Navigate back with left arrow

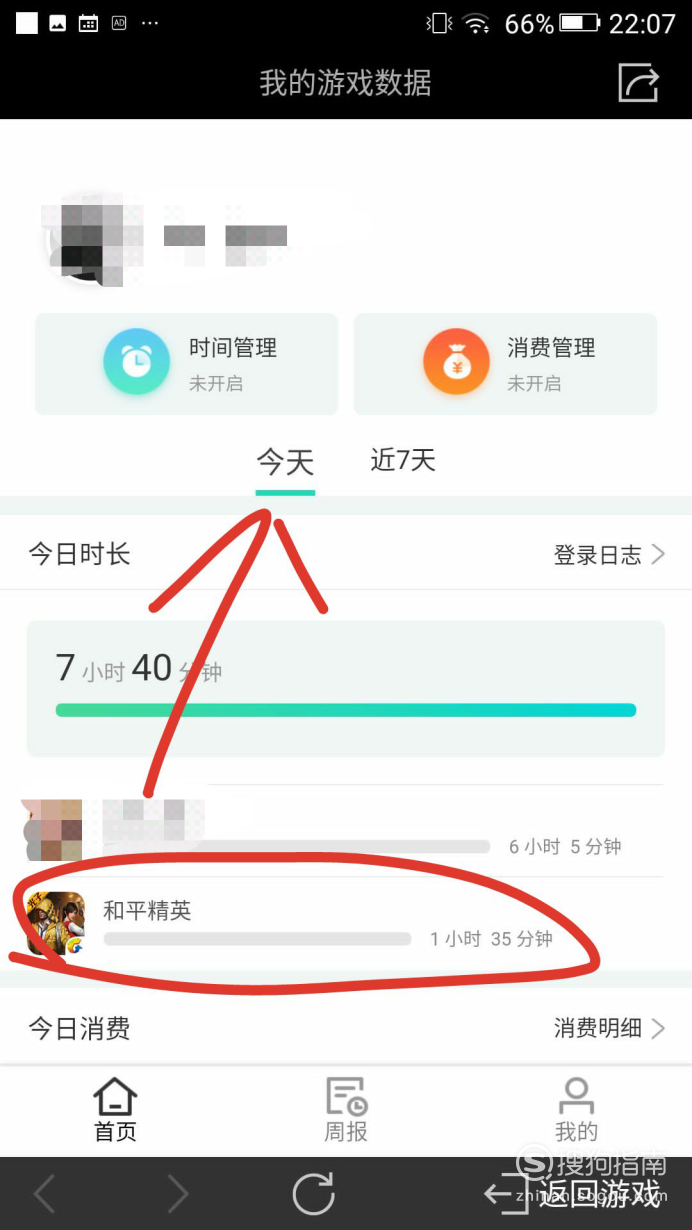[45, 1194]
